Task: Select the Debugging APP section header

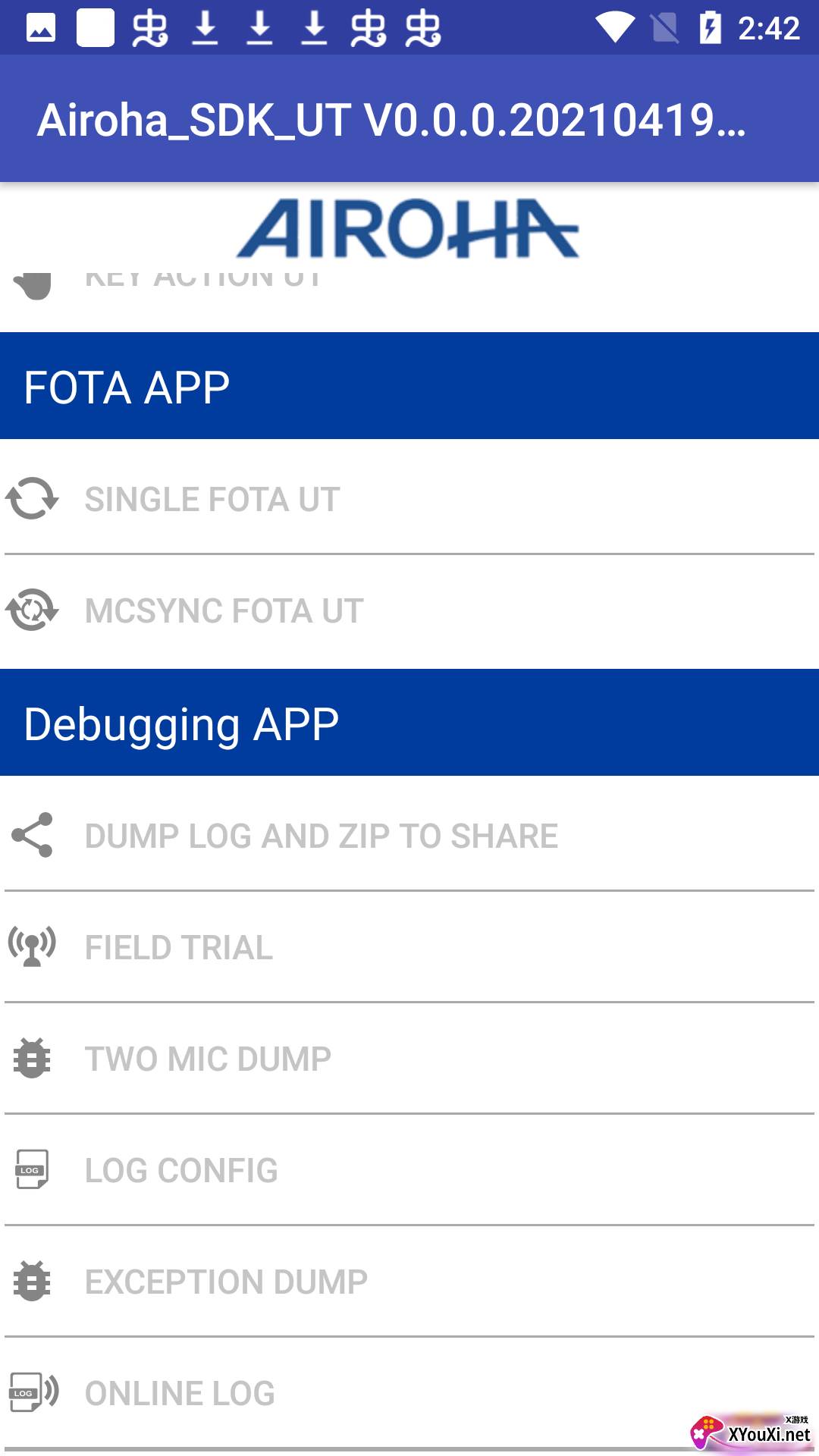Action: pyautogui.click(x=181, y=723)
